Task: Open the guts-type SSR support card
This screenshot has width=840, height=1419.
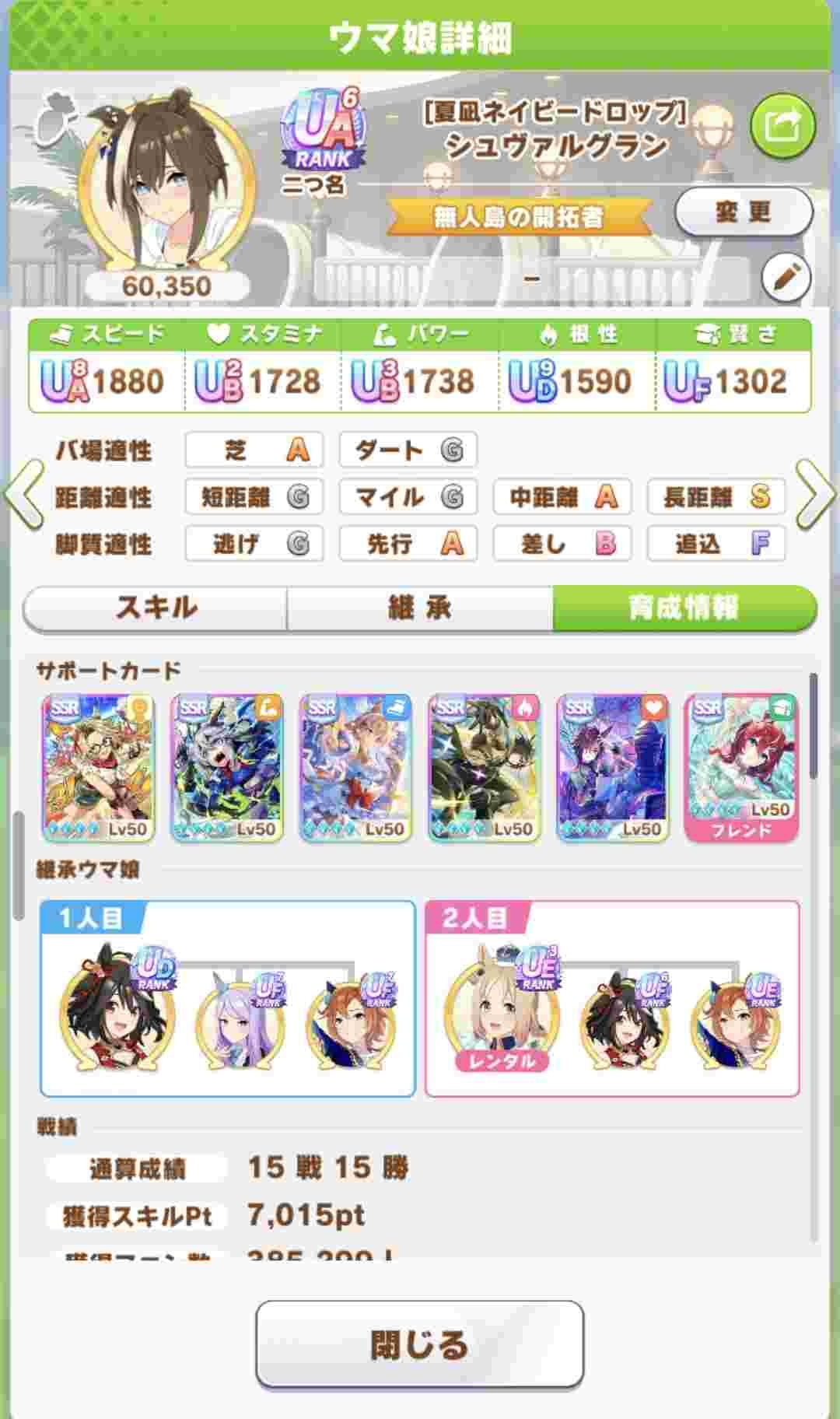Action: (484, 768)
